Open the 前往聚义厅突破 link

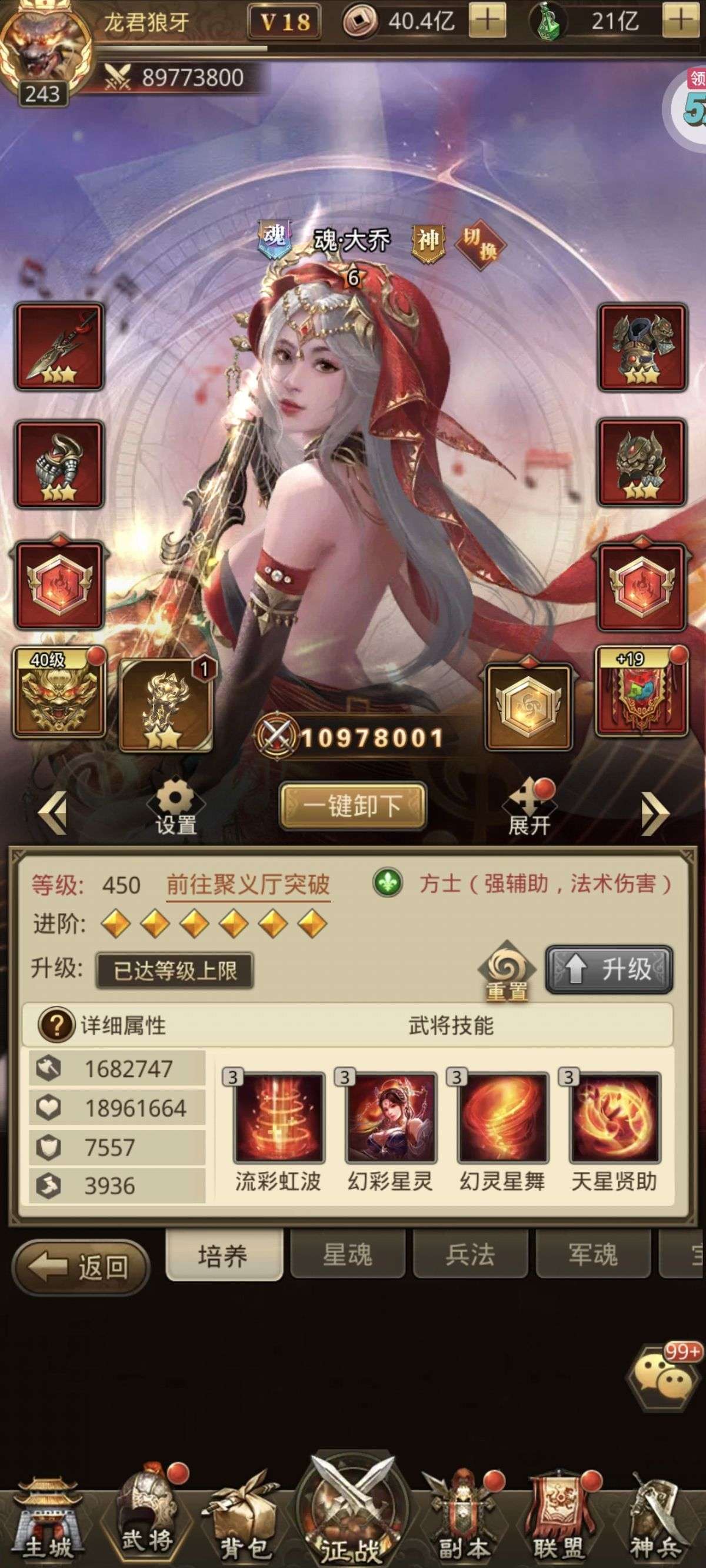248,885
